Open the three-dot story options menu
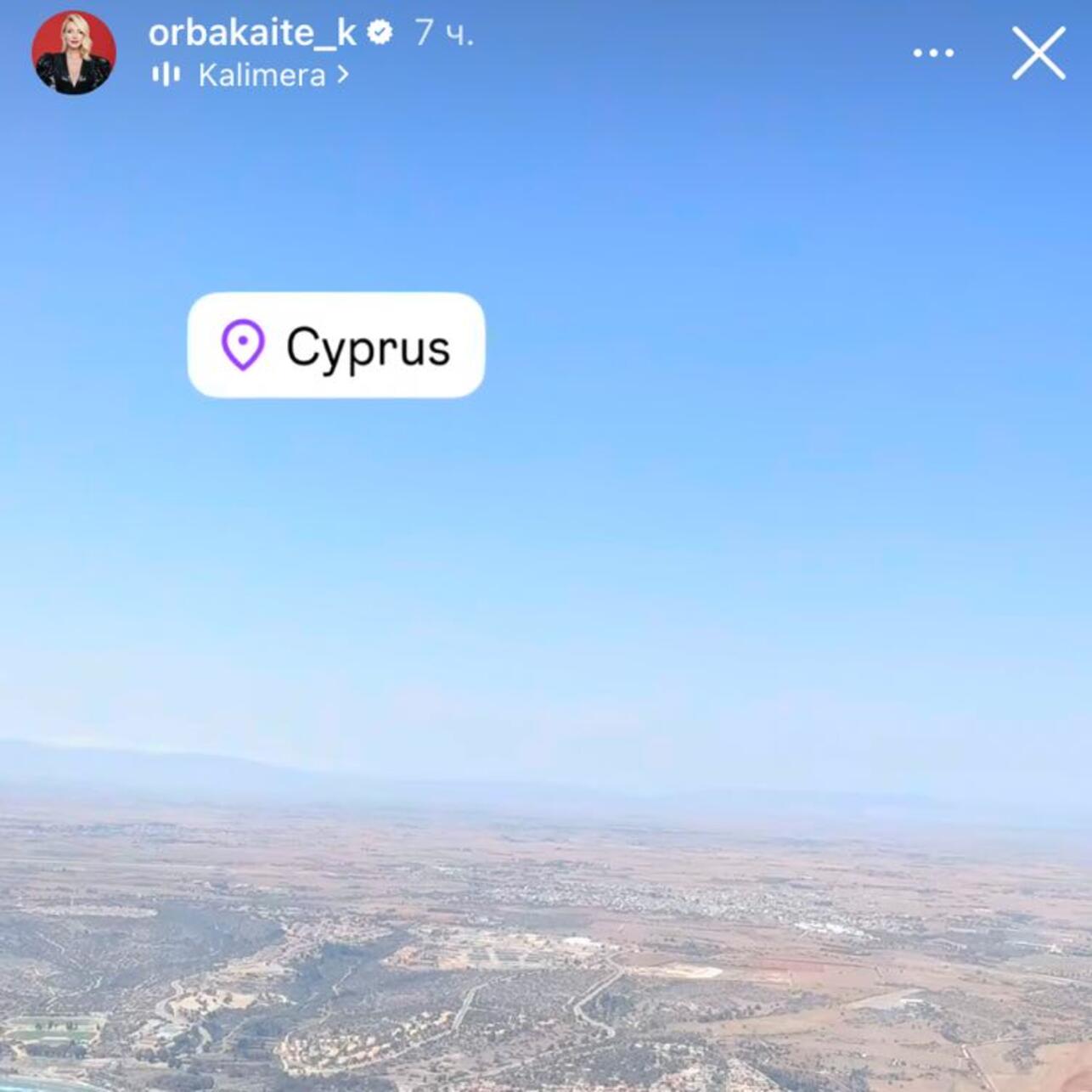This screenshot has width=1092, height=1092. [933, 53]
